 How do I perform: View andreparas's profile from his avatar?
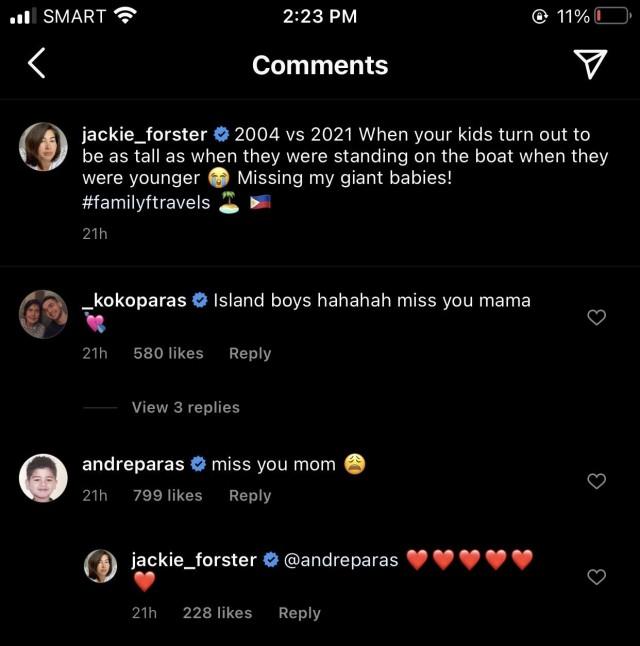tap(44, 477)
